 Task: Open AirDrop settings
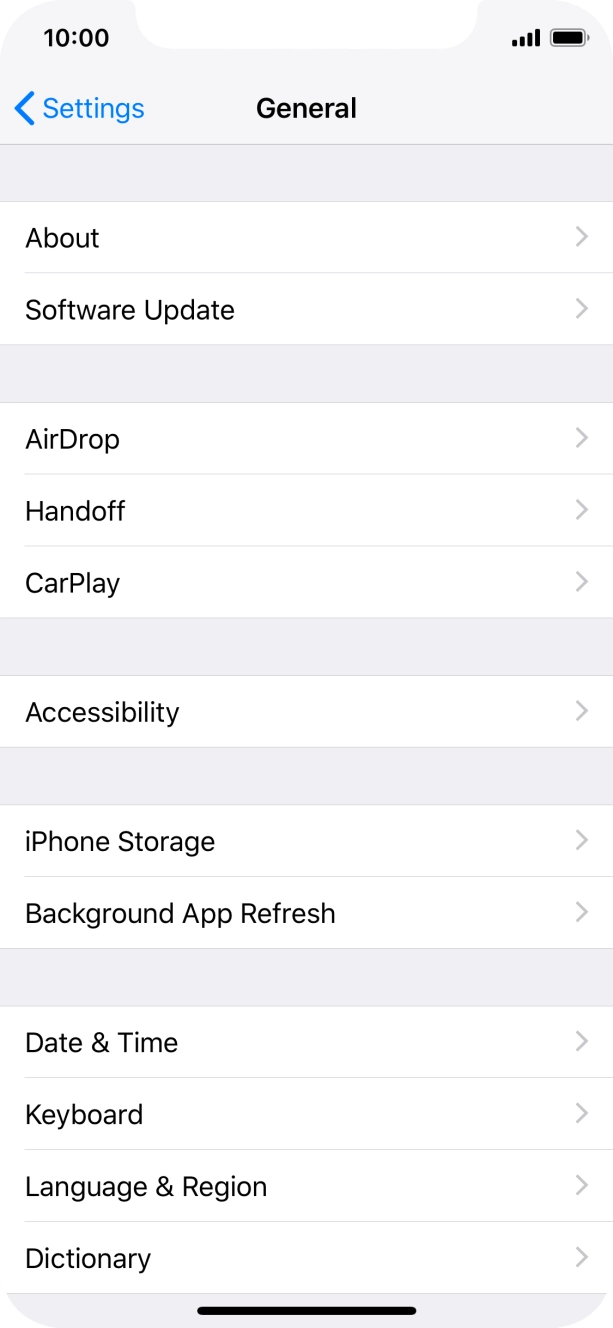point(306,439)
